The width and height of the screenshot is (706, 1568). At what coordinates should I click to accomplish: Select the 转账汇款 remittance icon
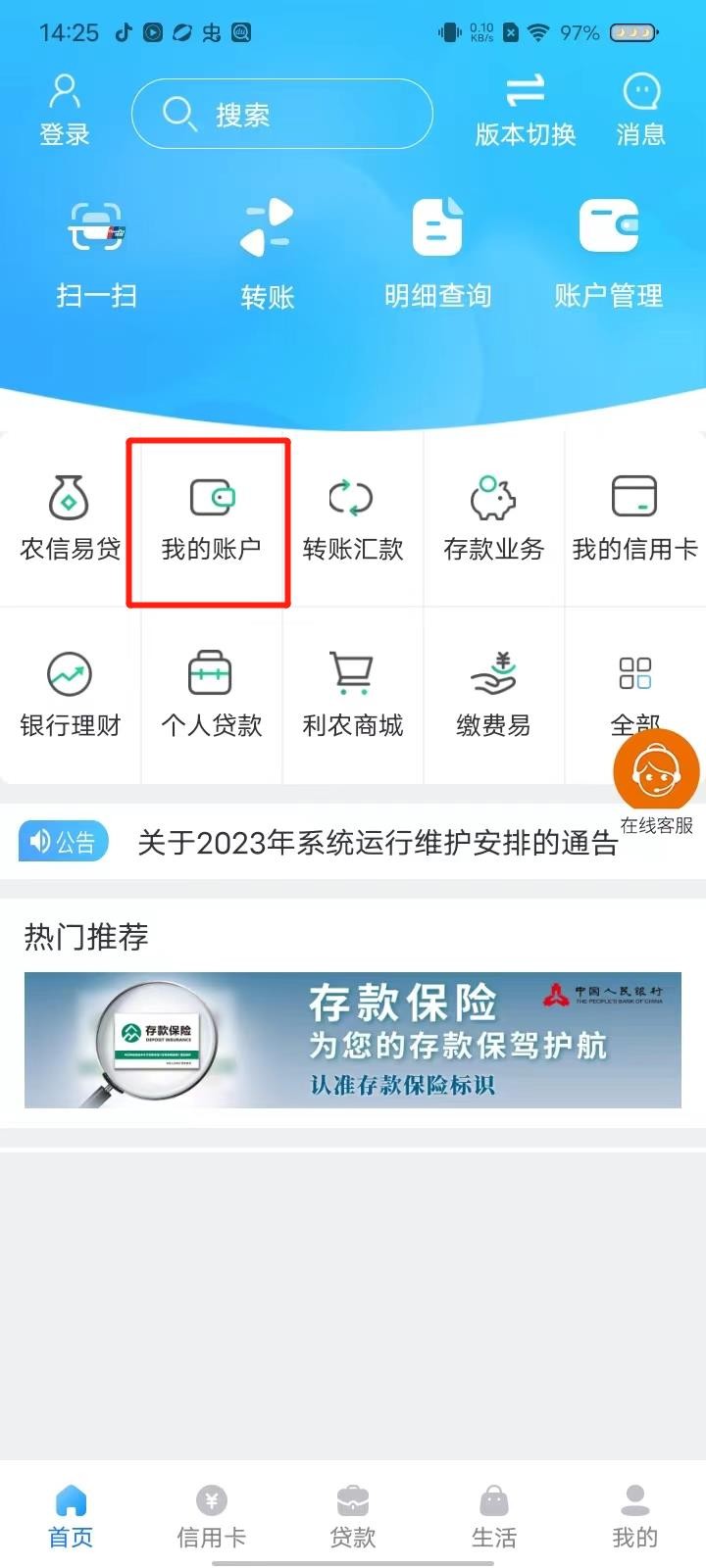(351, 514)
